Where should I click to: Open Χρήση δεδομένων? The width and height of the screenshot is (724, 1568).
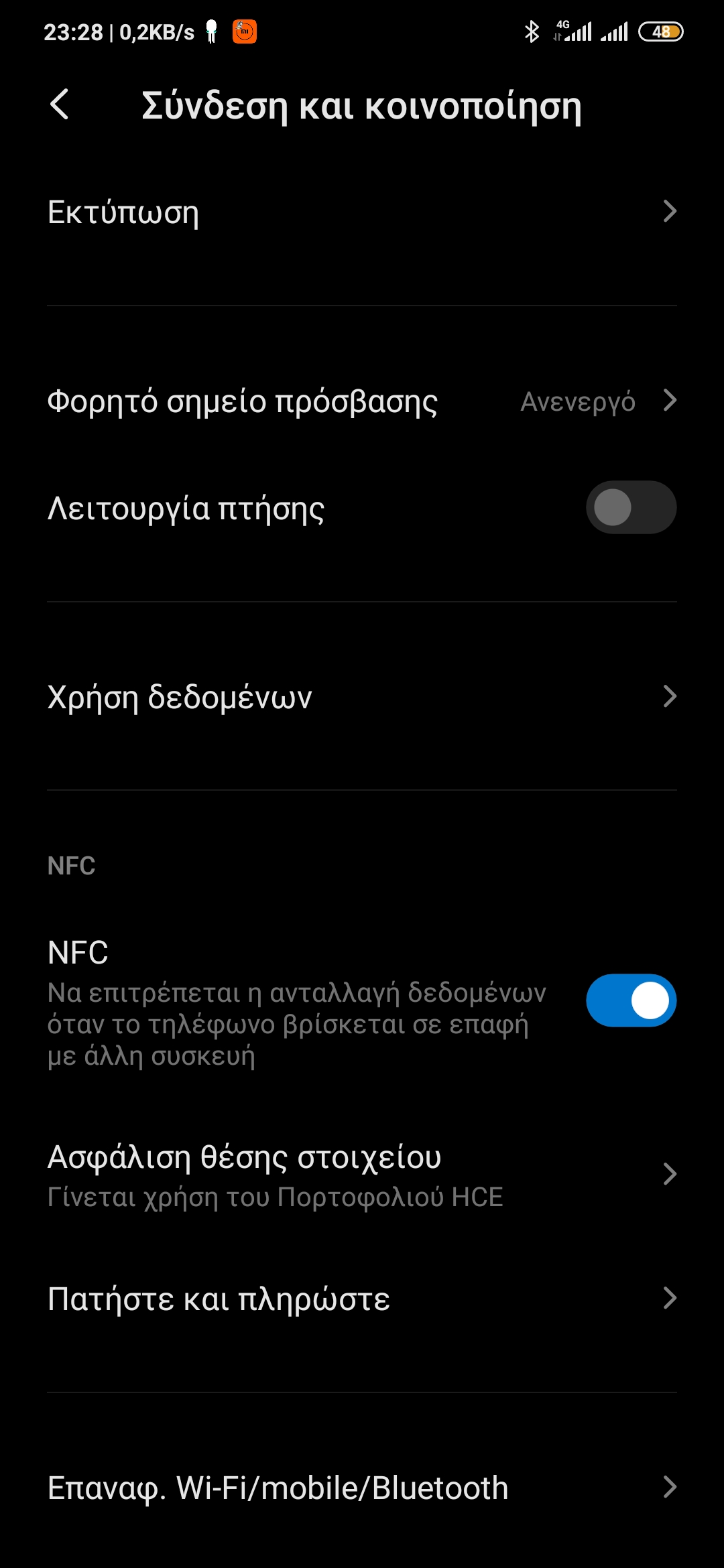point(362,697)
